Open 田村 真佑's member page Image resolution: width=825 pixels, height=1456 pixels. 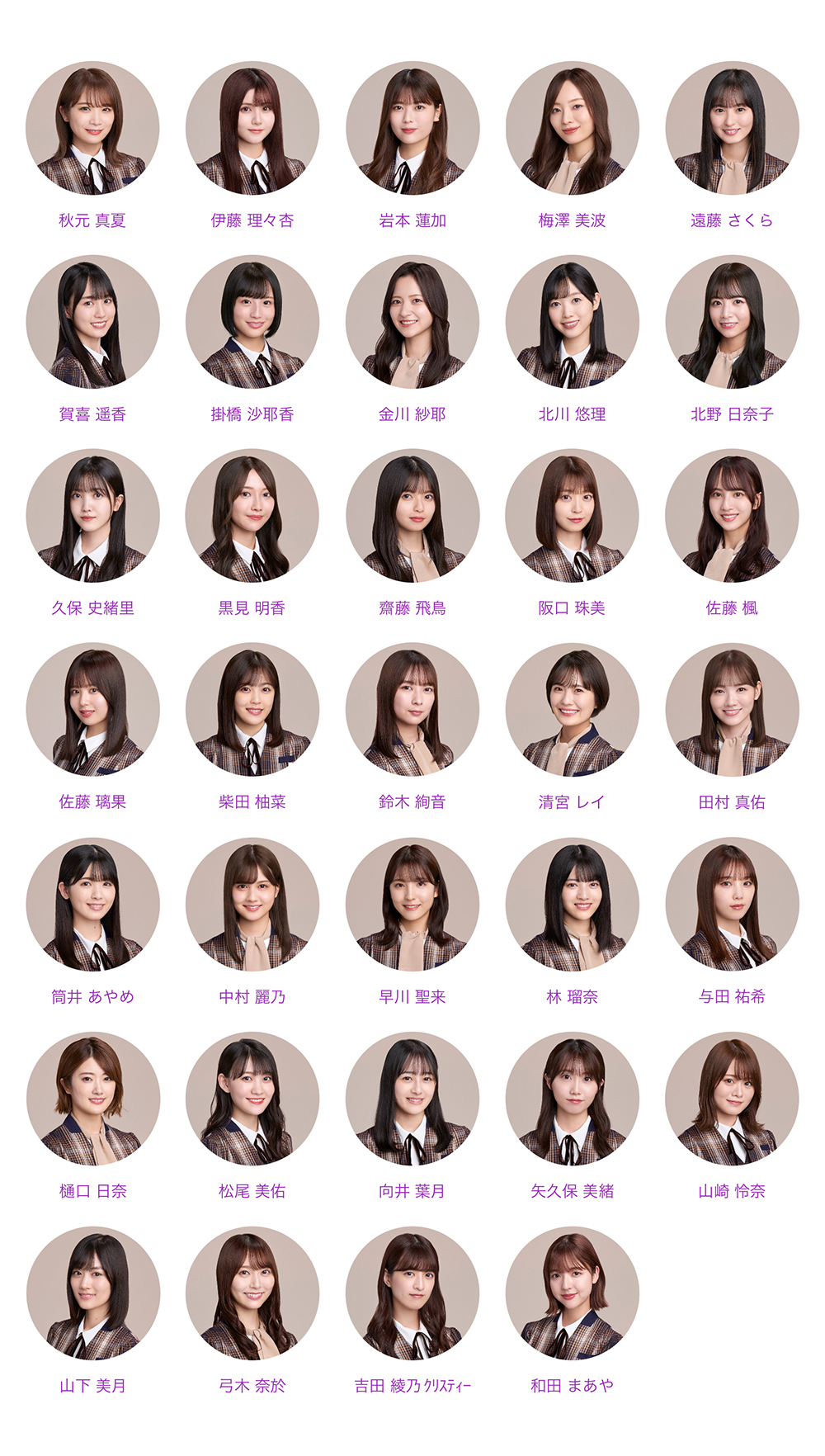click(x=733, y=710)
